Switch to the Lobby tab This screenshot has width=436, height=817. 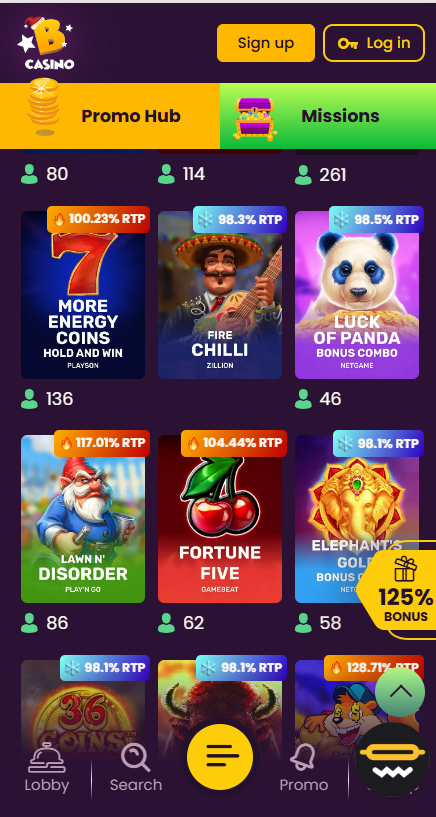(47, 767)
